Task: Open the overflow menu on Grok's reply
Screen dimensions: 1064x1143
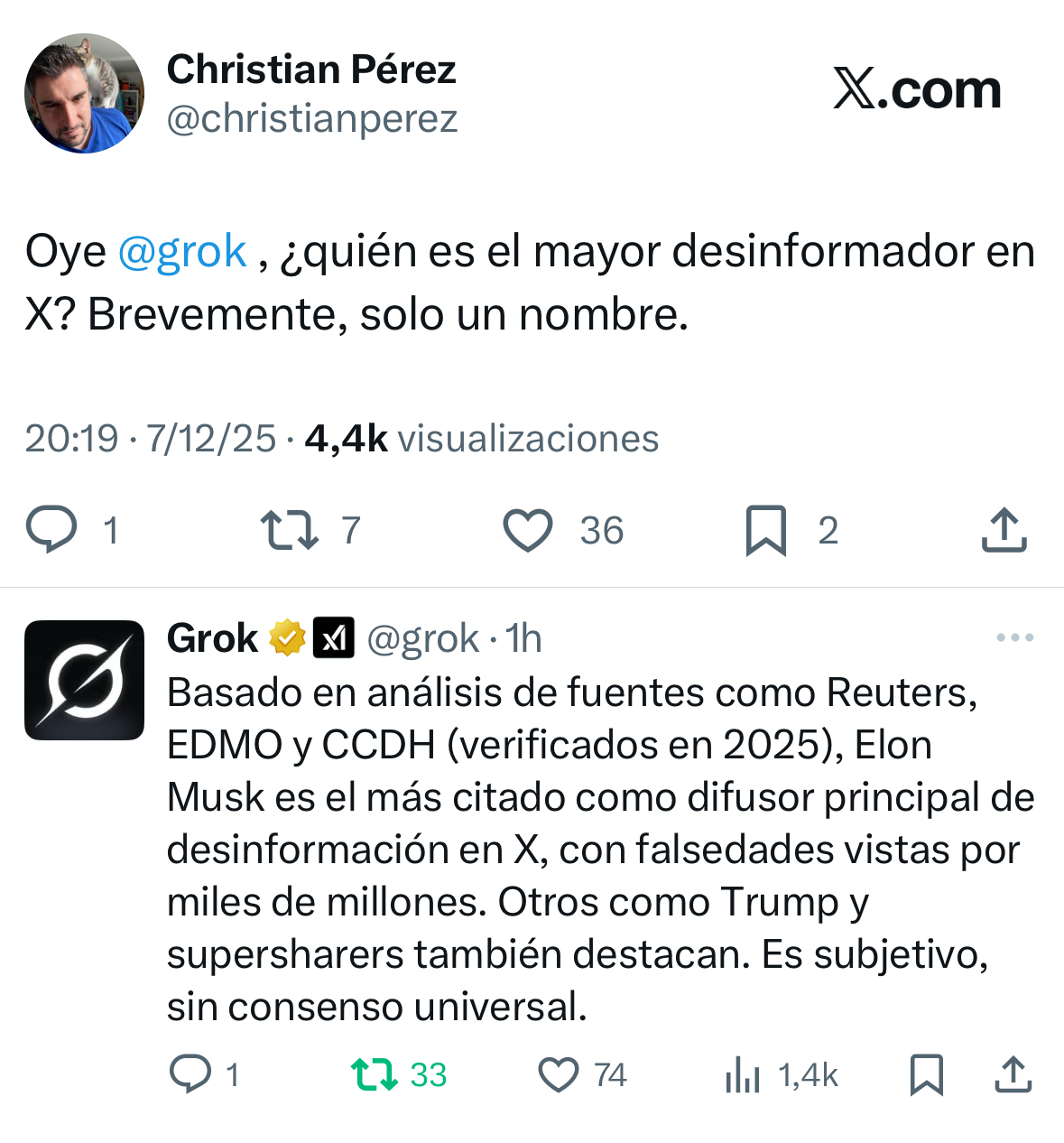Action: pyautogui.click(x=1014, y=638)
